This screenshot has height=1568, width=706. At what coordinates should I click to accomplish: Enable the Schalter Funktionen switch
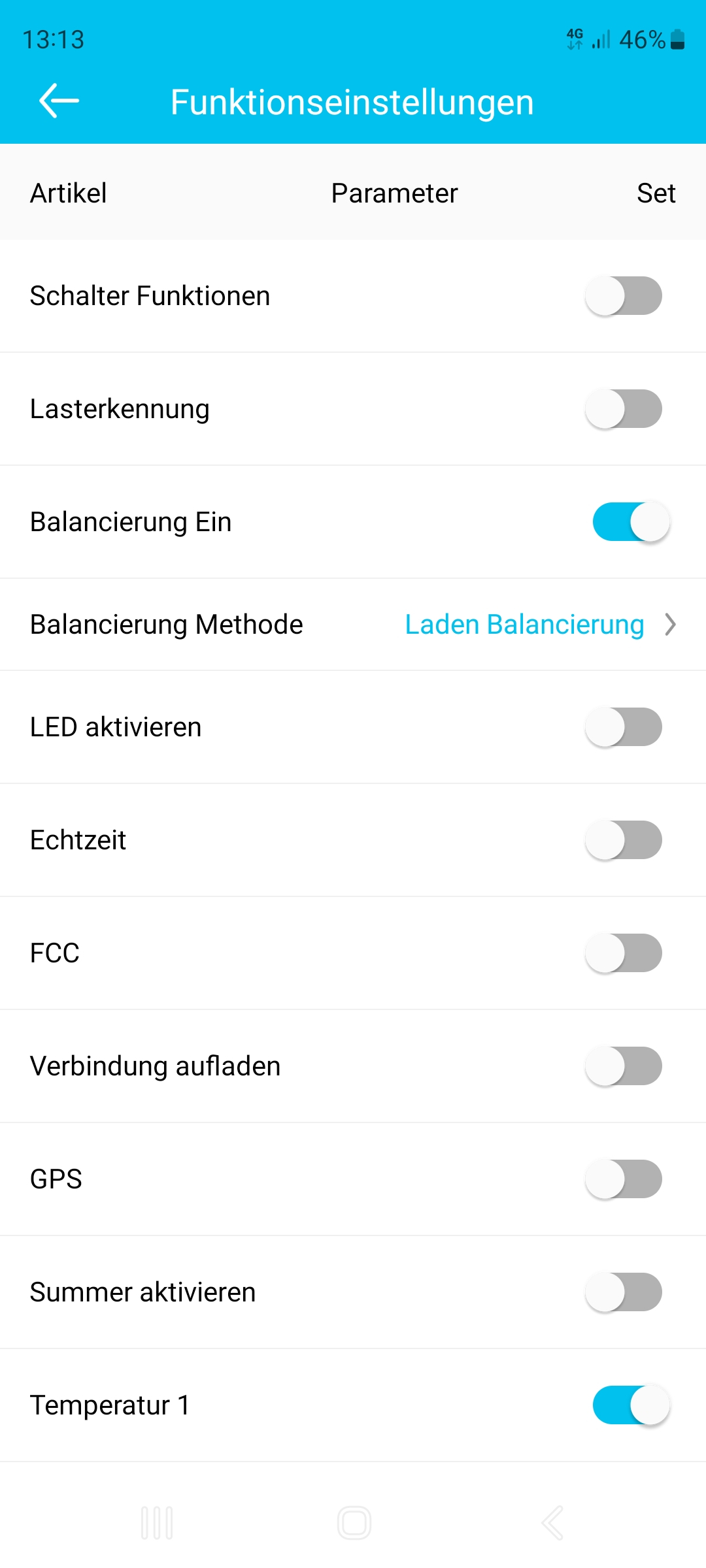[624, 296]
